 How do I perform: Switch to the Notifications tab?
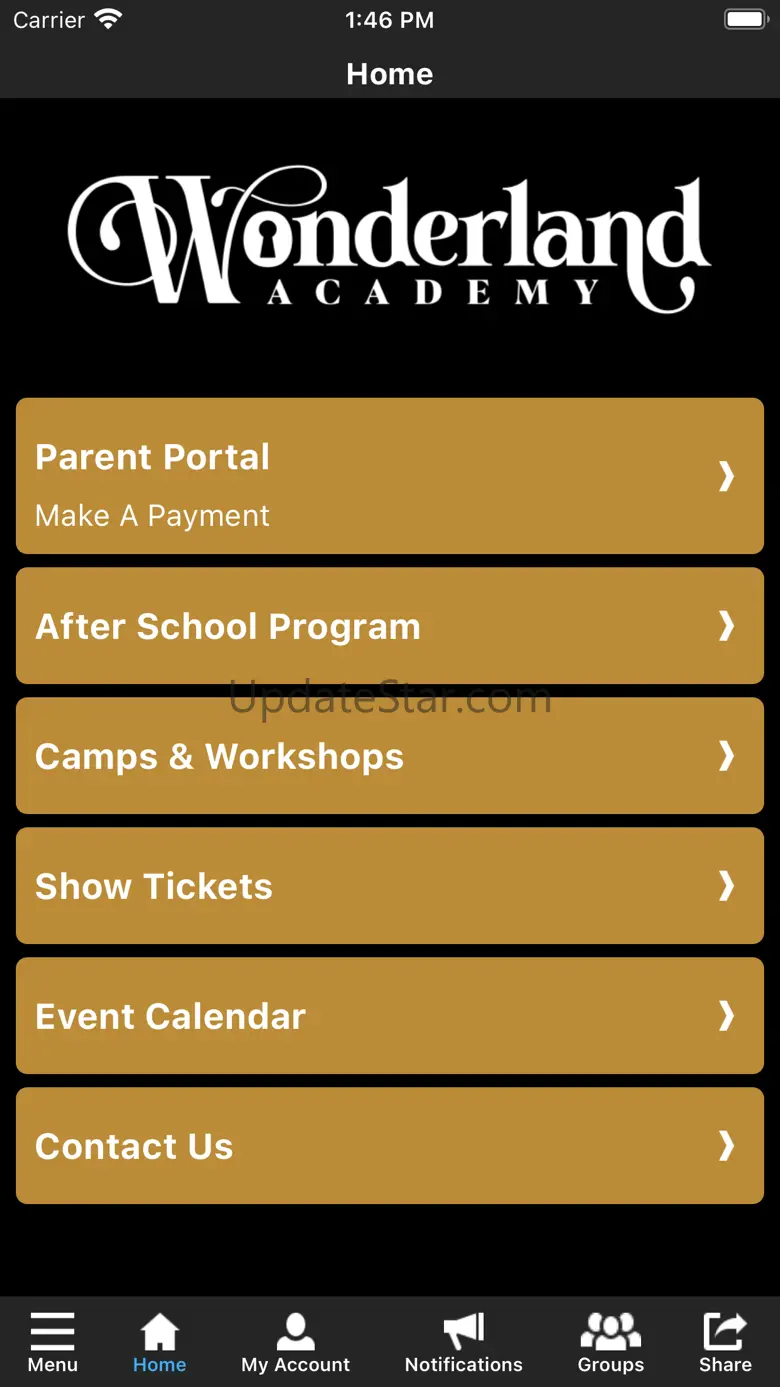(464, 1342)
